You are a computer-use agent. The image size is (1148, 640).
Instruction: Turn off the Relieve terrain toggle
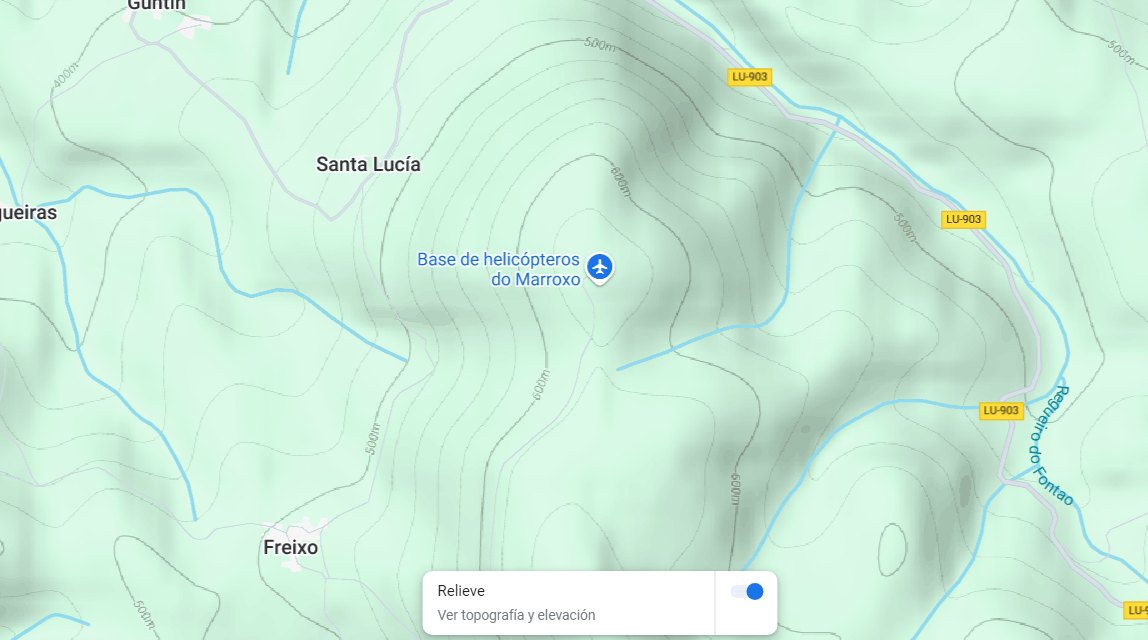click(747, 592)
